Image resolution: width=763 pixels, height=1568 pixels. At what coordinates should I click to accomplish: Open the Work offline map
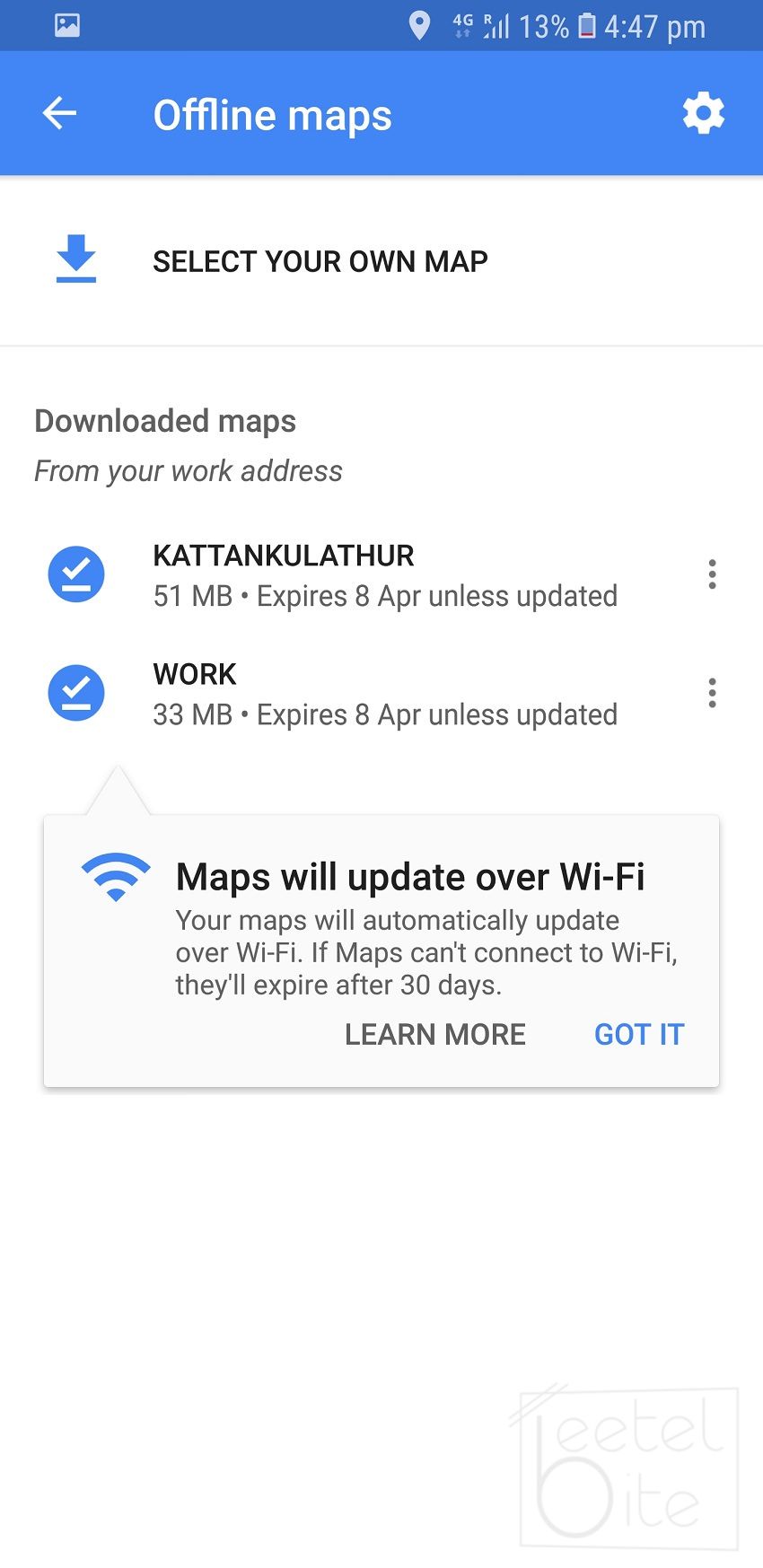point(384,694)
